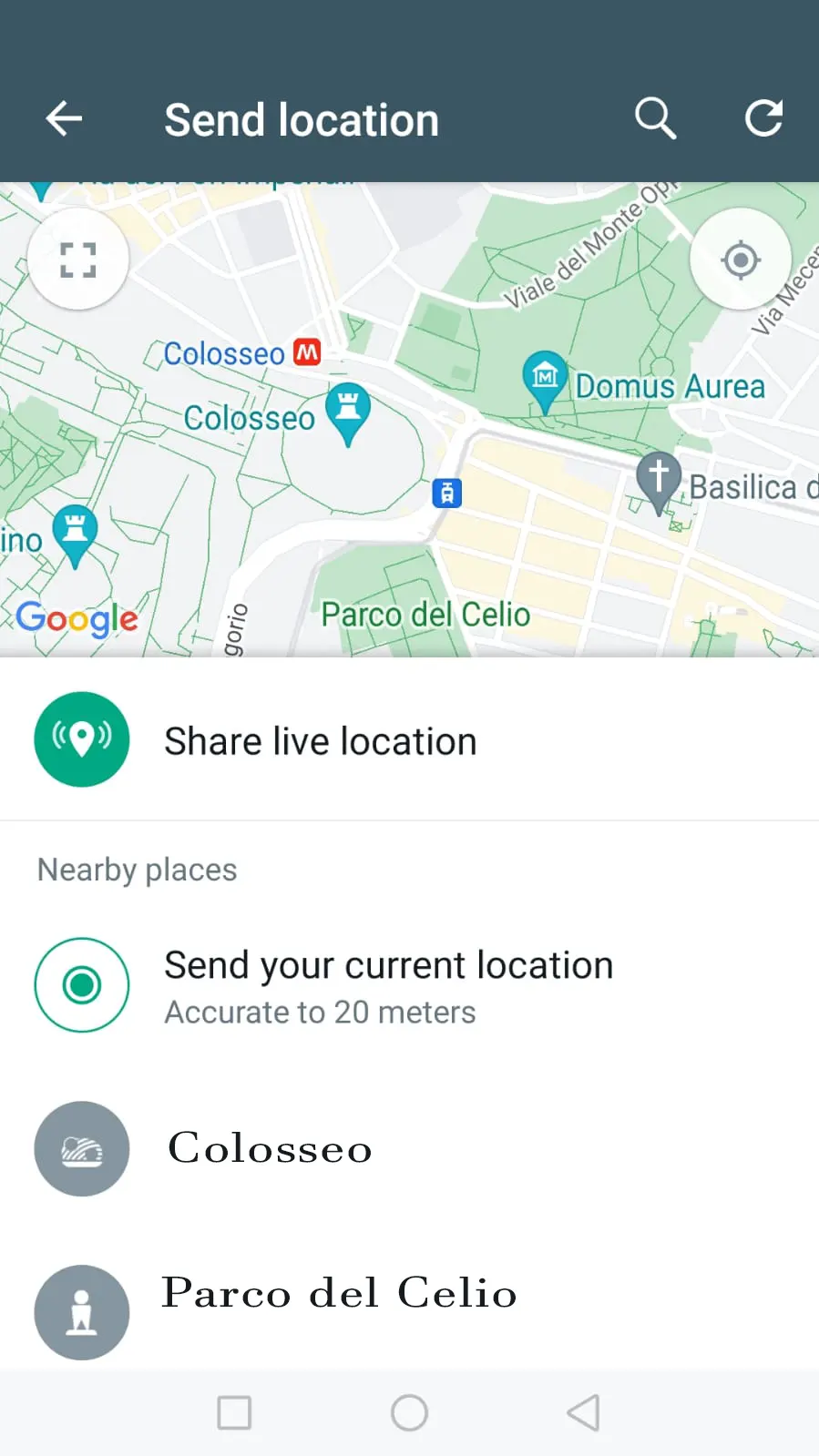Share live location
819x1456 pixels.
[409, 739]
